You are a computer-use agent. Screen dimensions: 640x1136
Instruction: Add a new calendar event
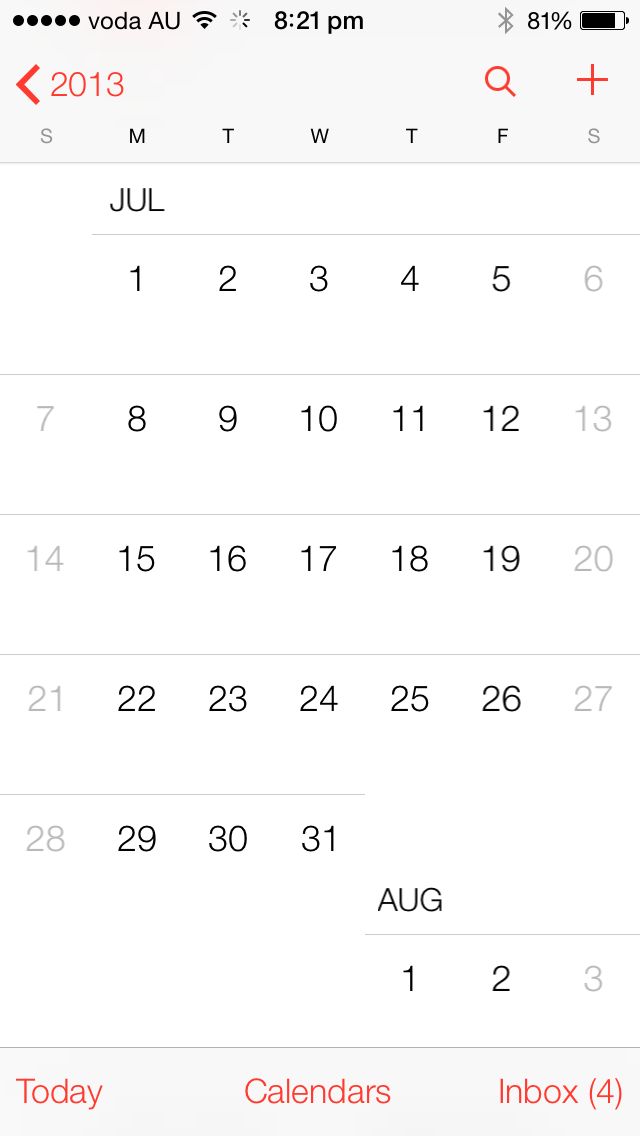(593, 81)
